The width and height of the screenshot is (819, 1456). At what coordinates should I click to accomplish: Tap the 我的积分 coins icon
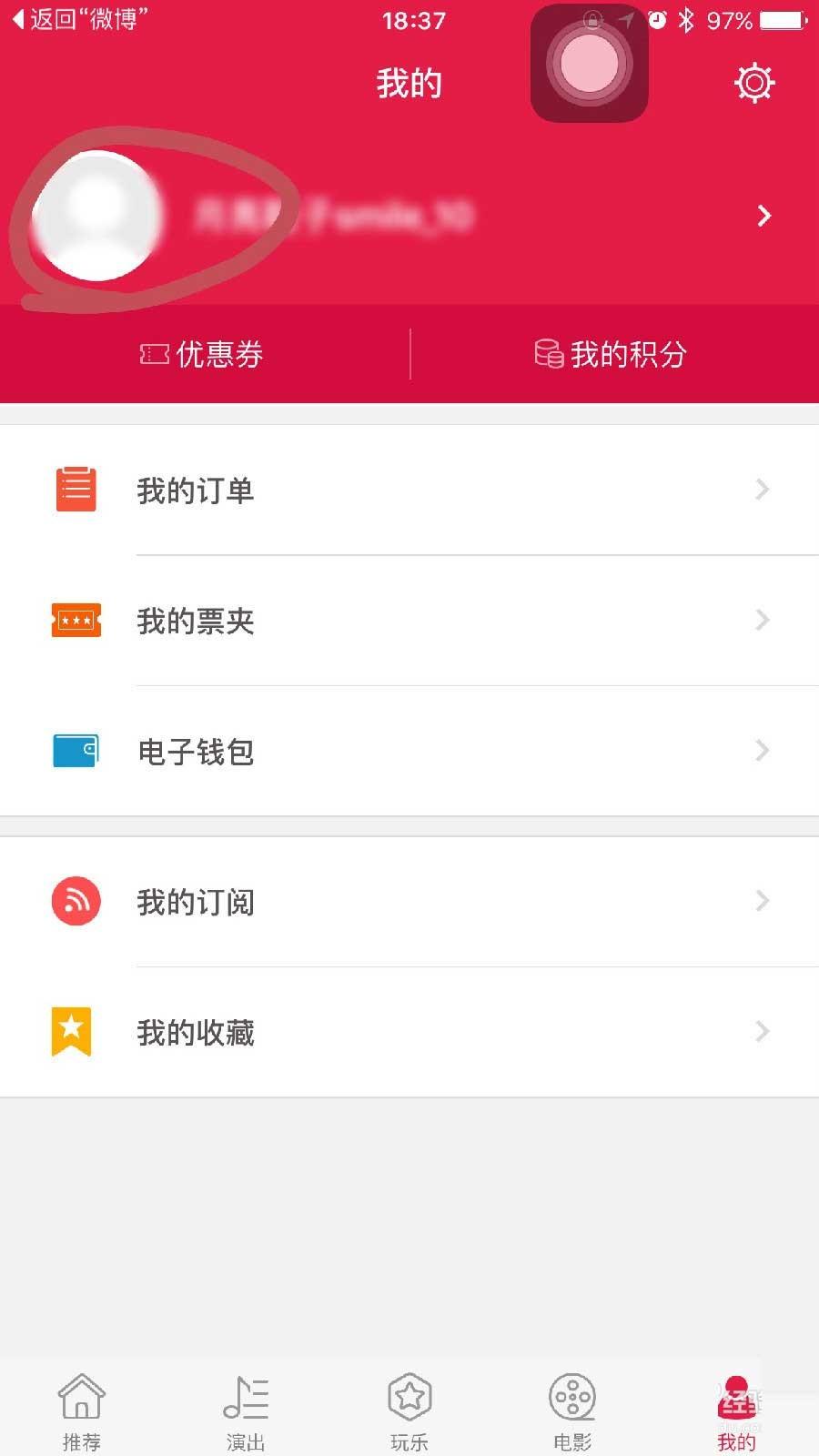548,355
